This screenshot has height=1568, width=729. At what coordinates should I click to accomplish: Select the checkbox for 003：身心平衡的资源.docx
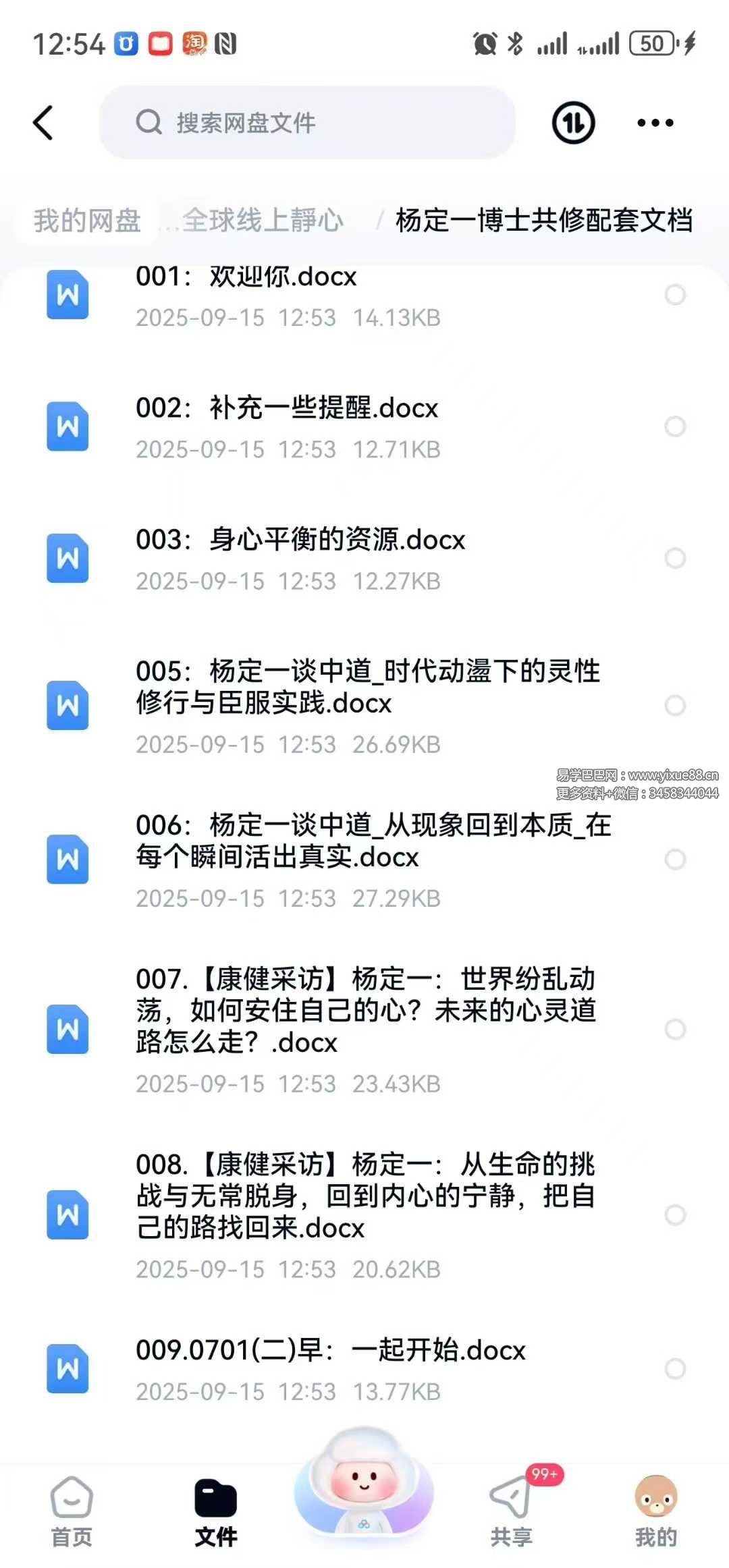(675, 558)
